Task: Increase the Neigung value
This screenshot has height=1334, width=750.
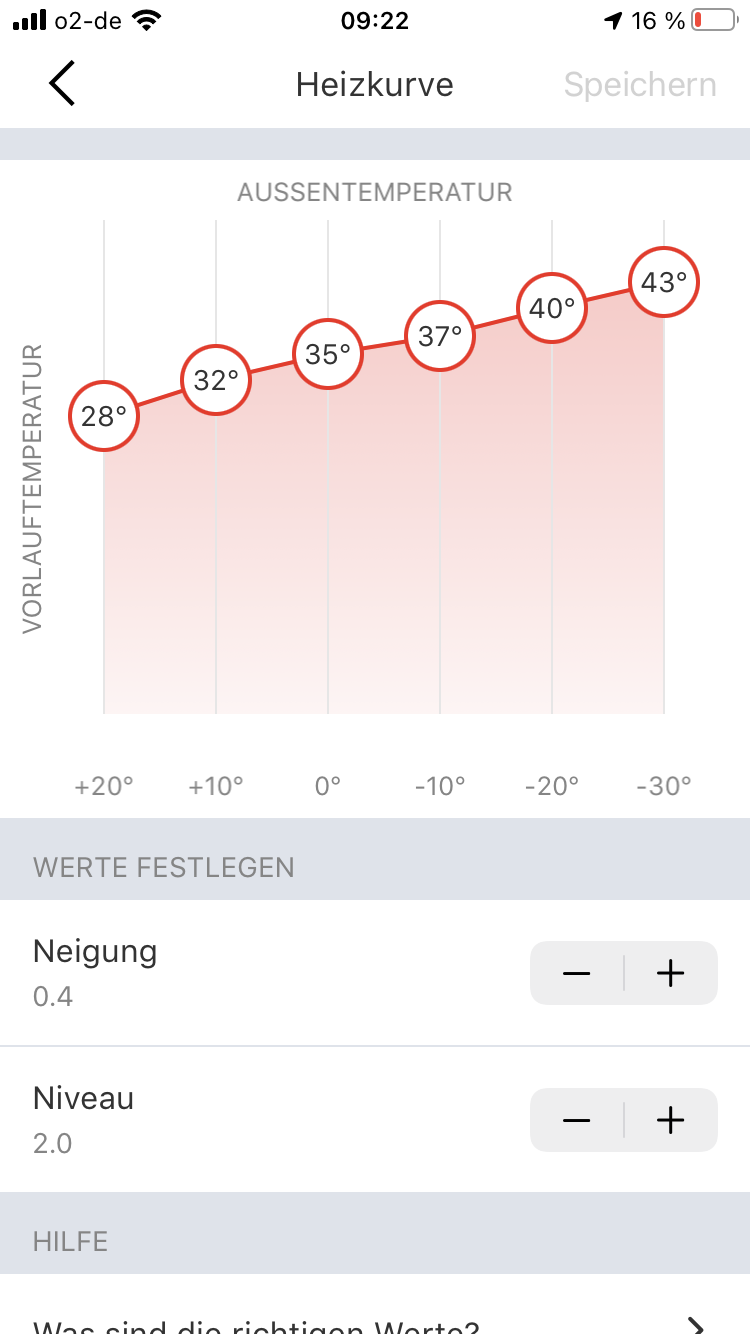Action: (x=670, y=973)
